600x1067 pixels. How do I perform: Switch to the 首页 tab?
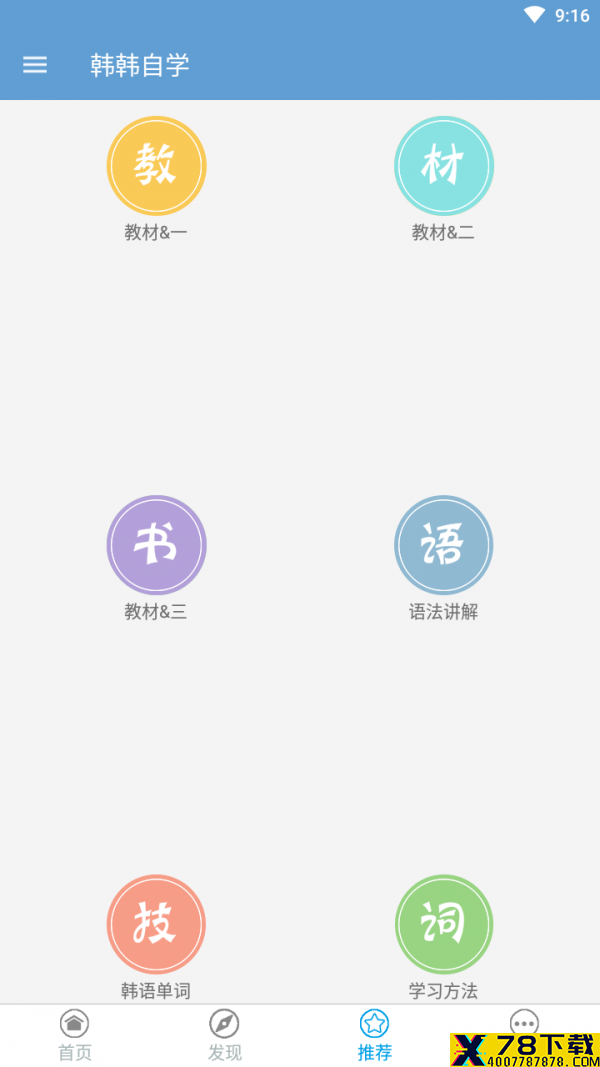coord(75,1036)
